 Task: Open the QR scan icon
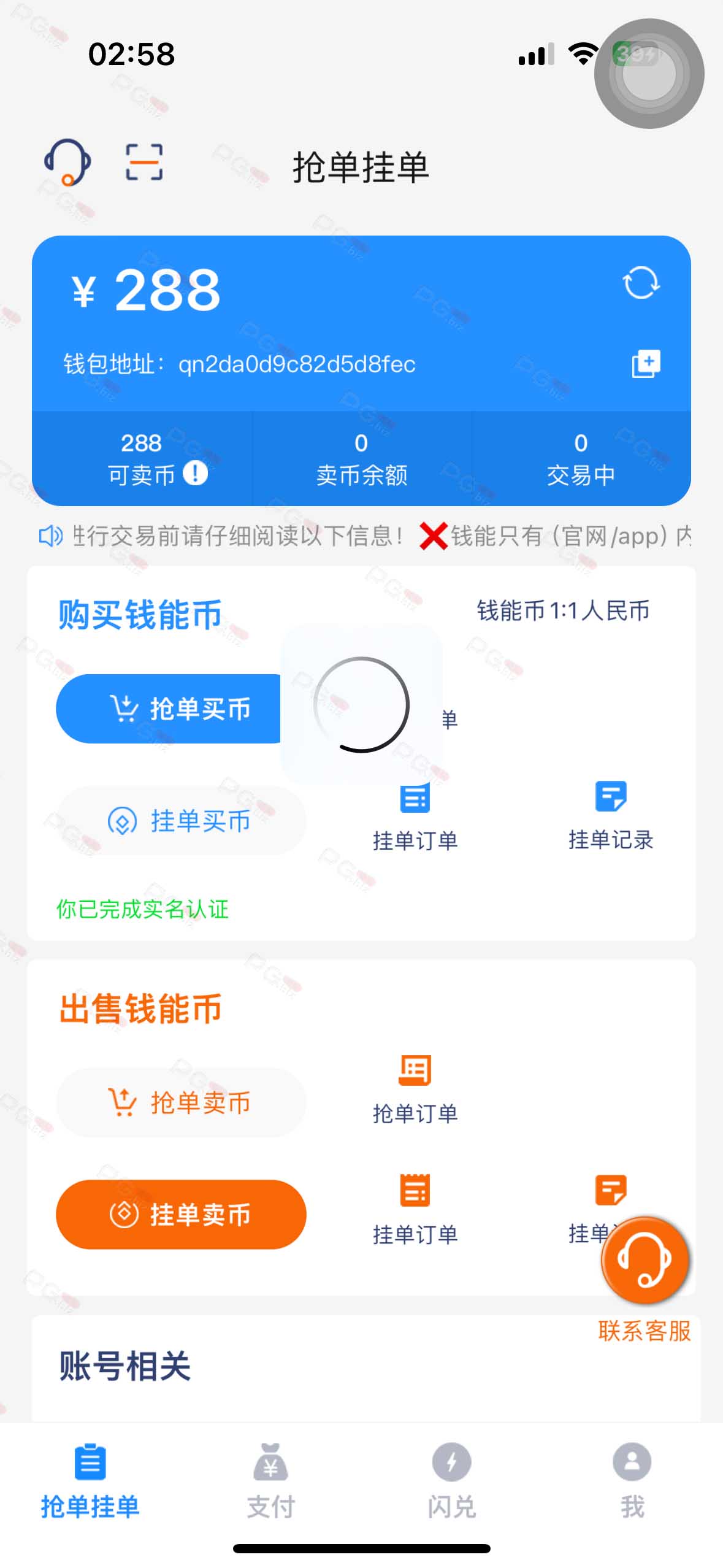tap(144, 162)
